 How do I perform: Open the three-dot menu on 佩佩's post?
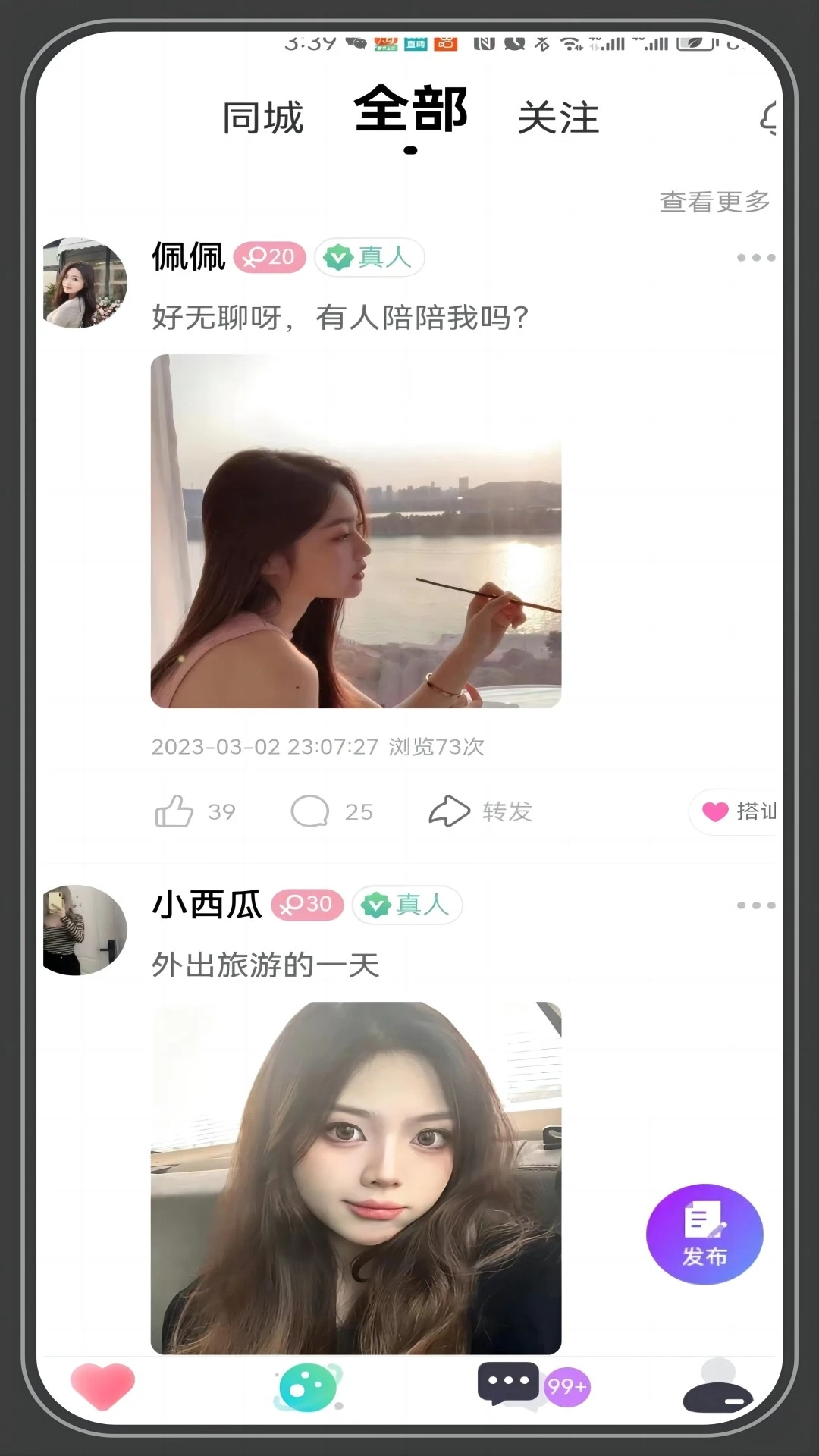(x=756, y=258)
